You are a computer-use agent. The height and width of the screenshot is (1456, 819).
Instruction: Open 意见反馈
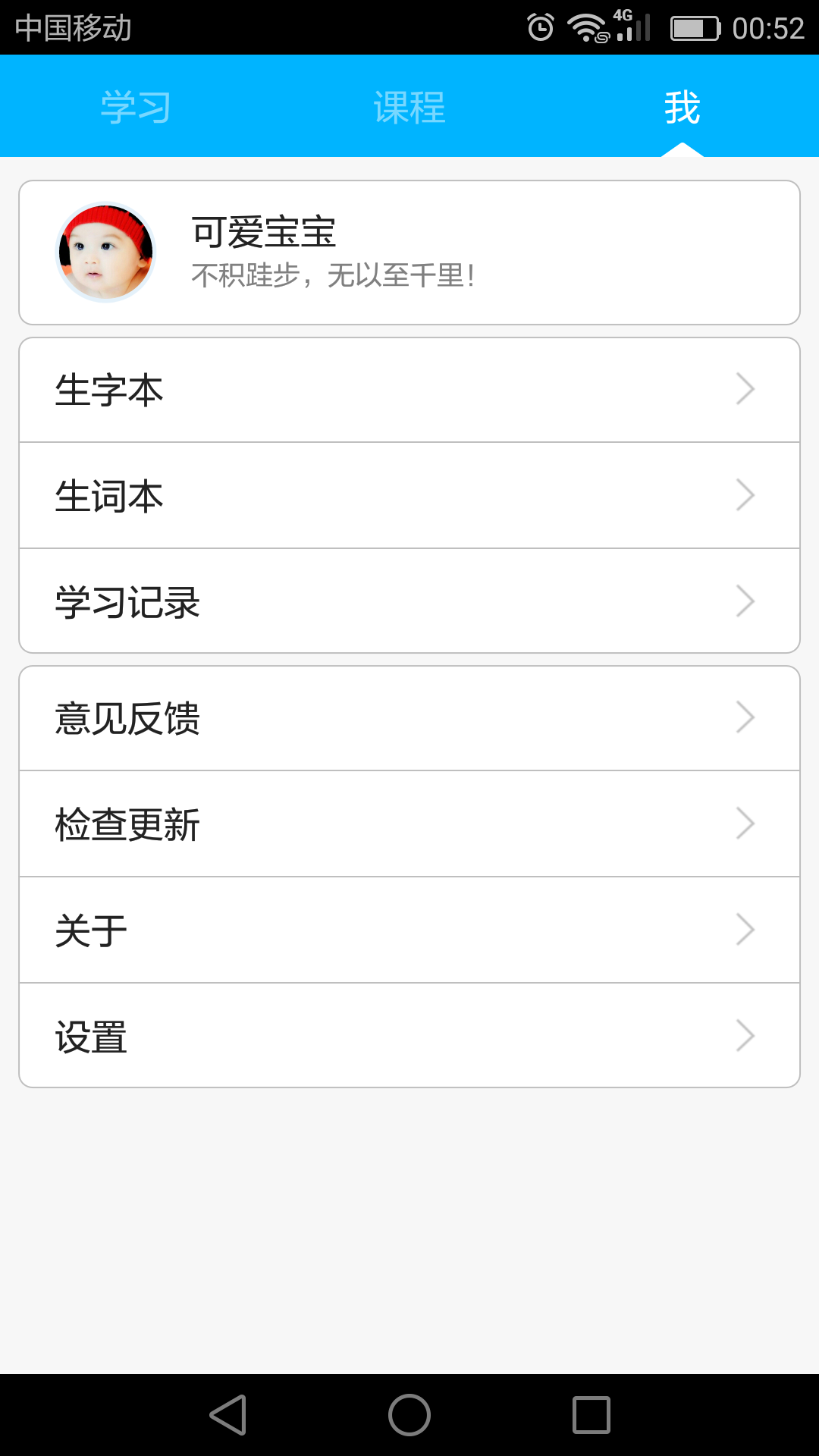coord(409,718)
